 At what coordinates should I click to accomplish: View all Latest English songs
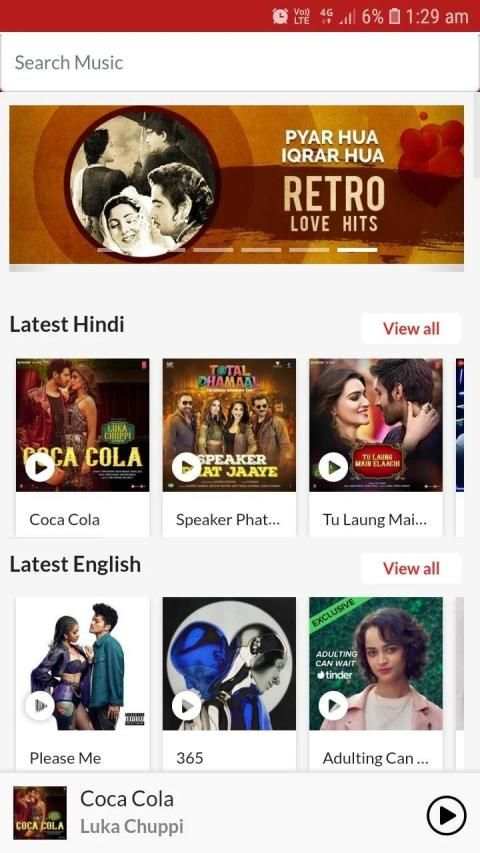click(411, 568)
